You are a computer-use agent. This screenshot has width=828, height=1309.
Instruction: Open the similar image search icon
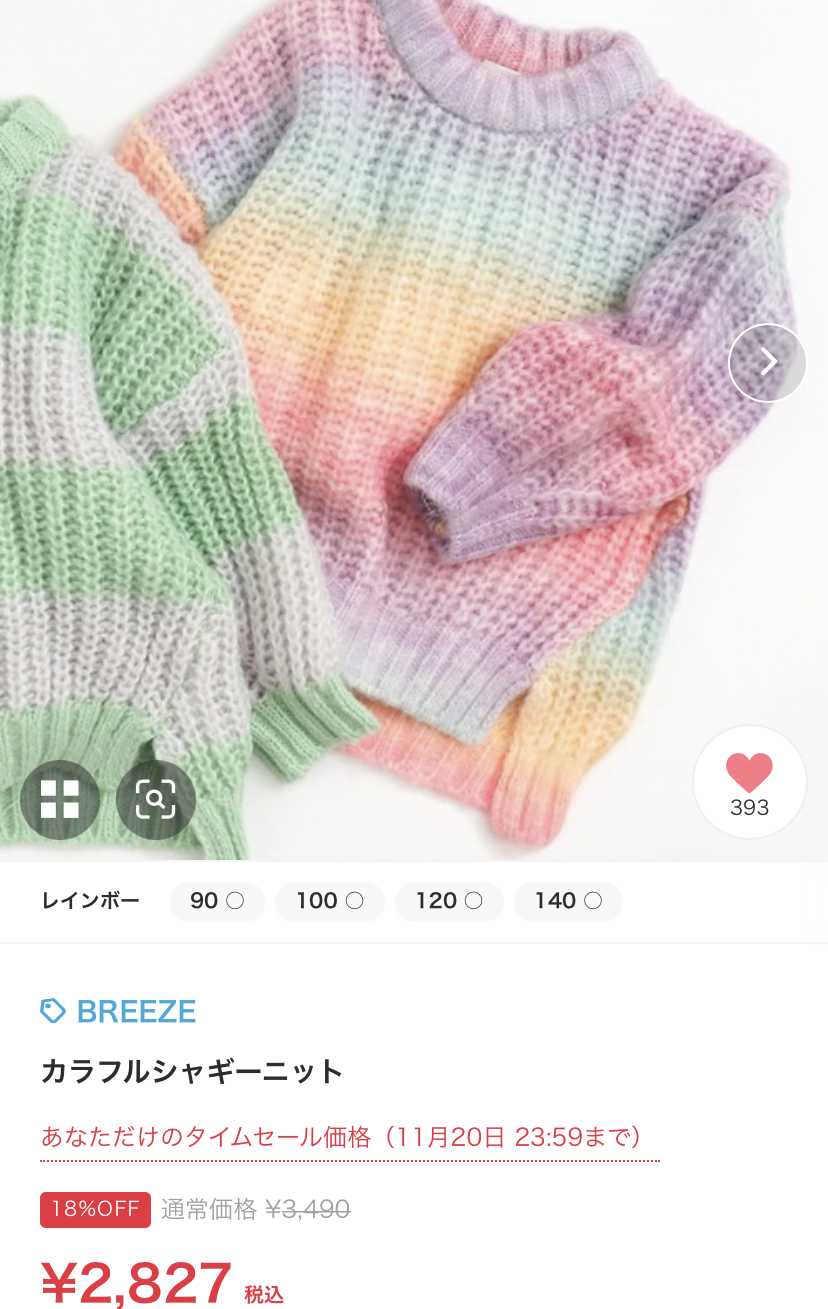(156, 799)
